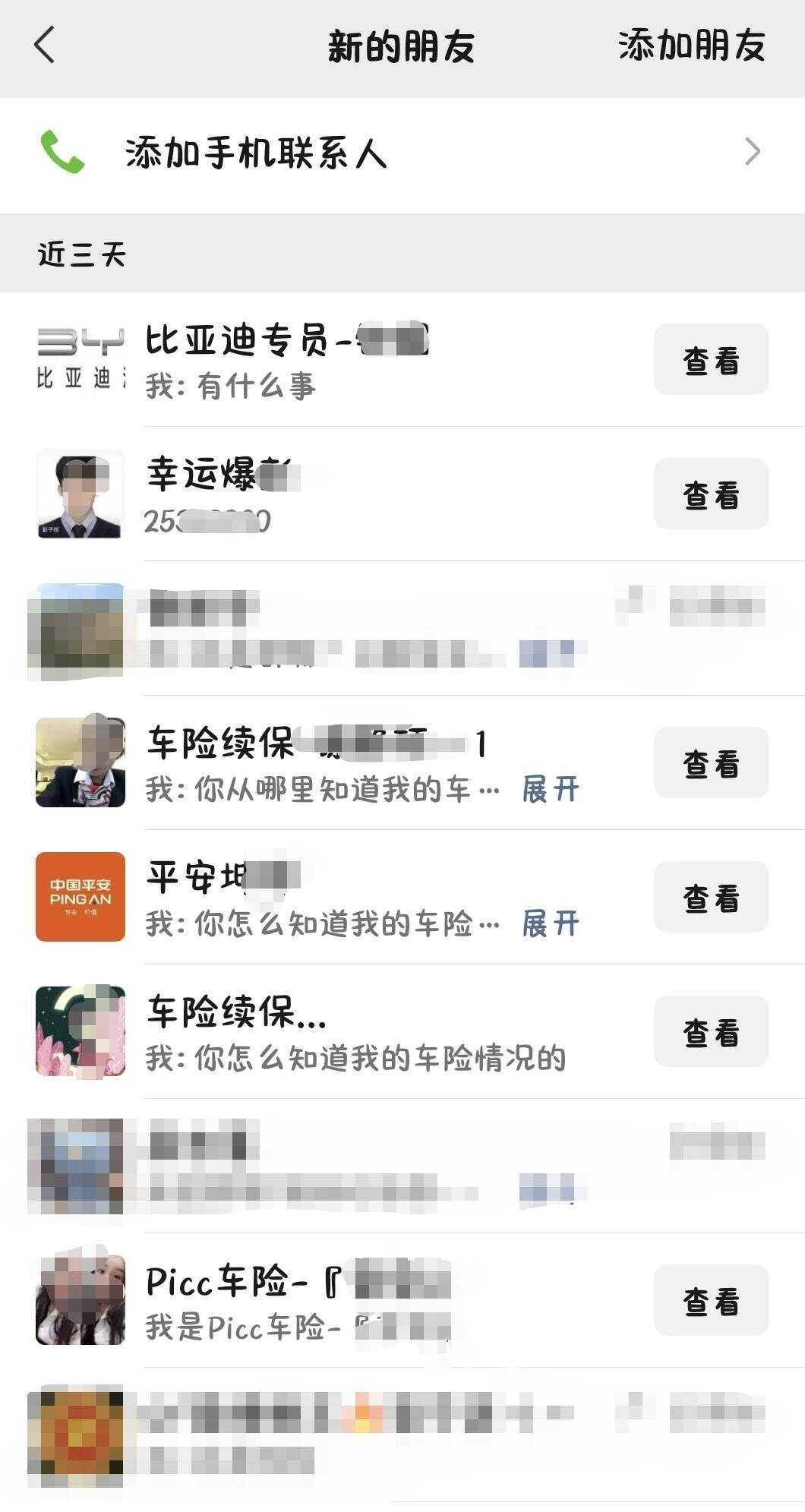Screen dimensions: 805x1512
Task: Expand the message under 平安 request
Action: [550, 924]
